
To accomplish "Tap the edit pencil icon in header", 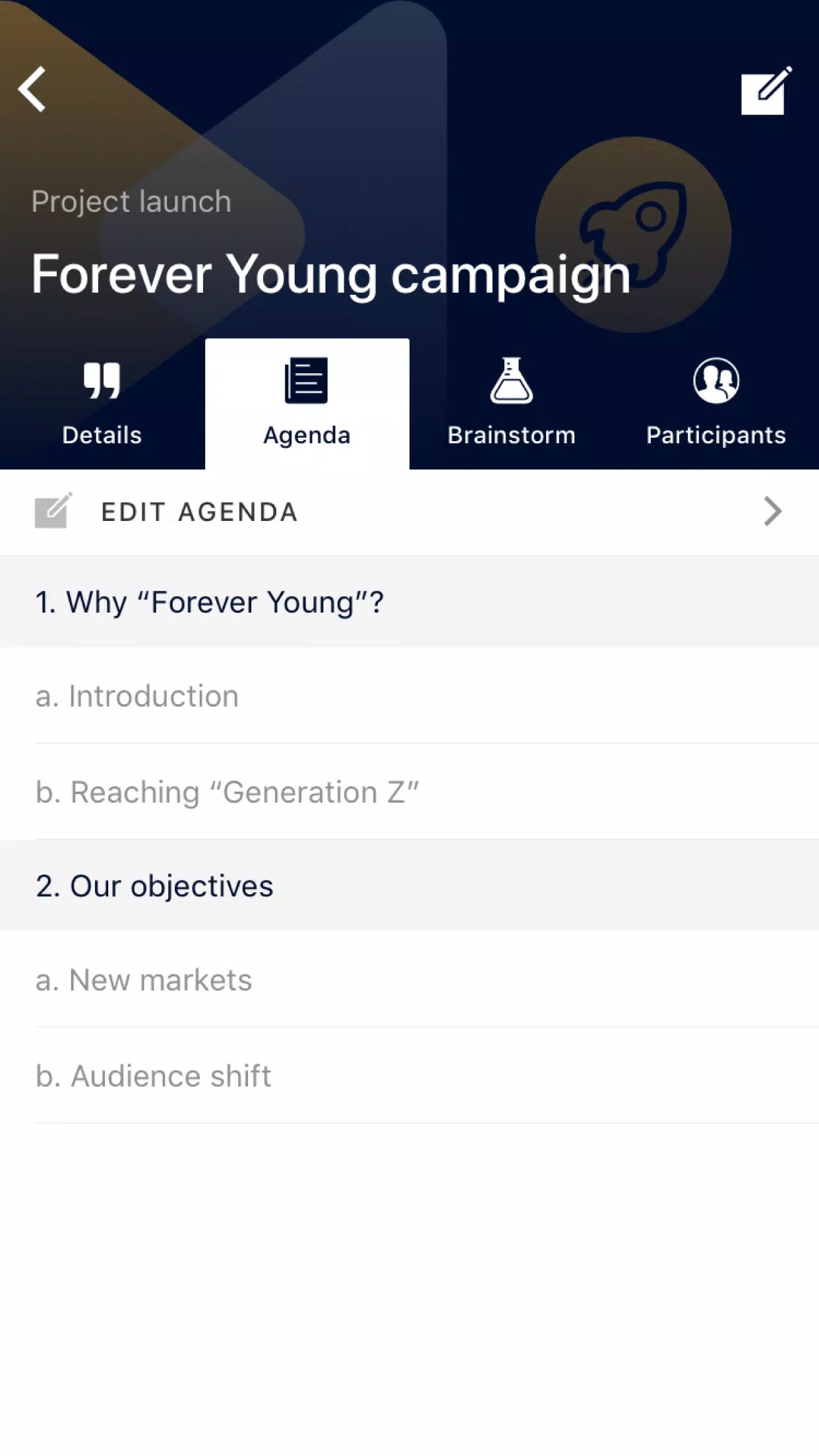I will tap(765, 91).
